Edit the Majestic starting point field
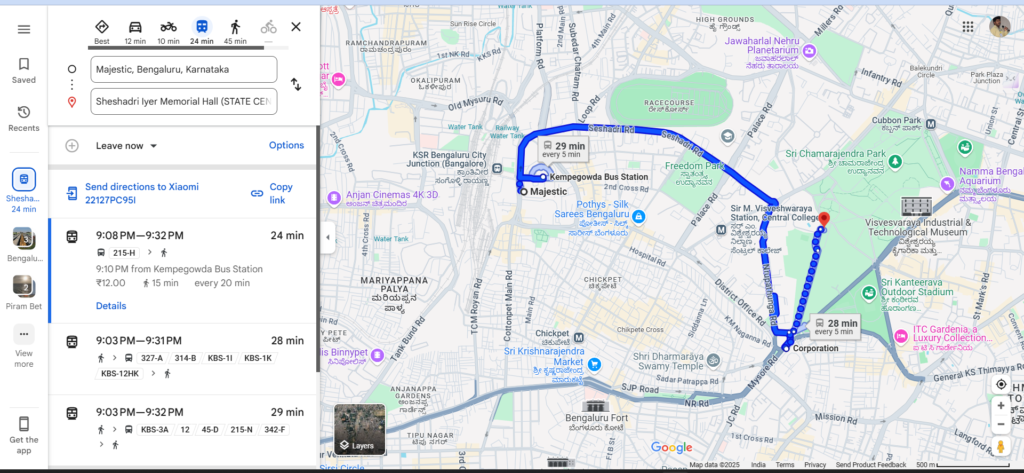 click(183, 69)
